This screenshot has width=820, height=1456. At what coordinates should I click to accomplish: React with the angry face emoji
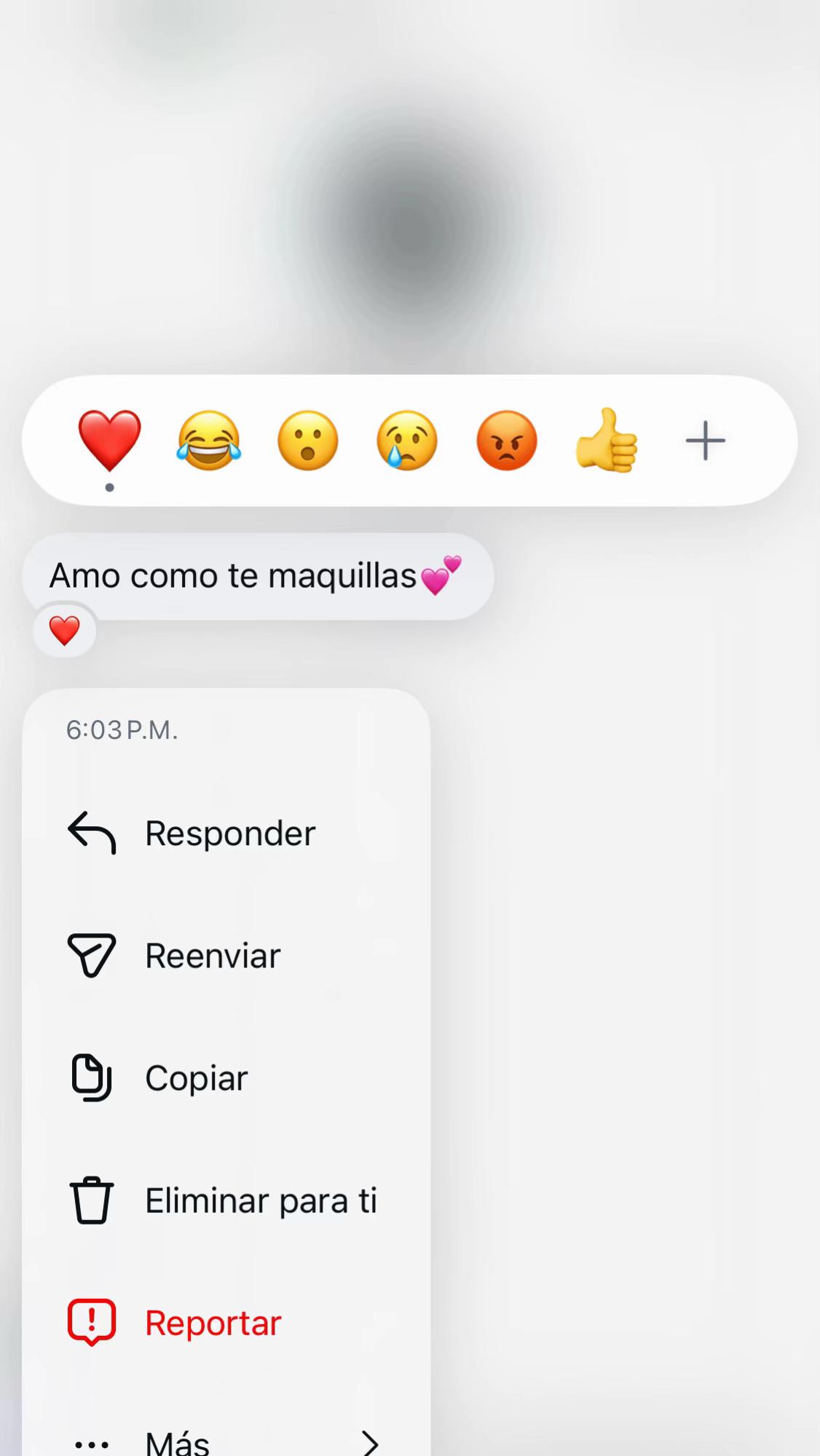507,440
